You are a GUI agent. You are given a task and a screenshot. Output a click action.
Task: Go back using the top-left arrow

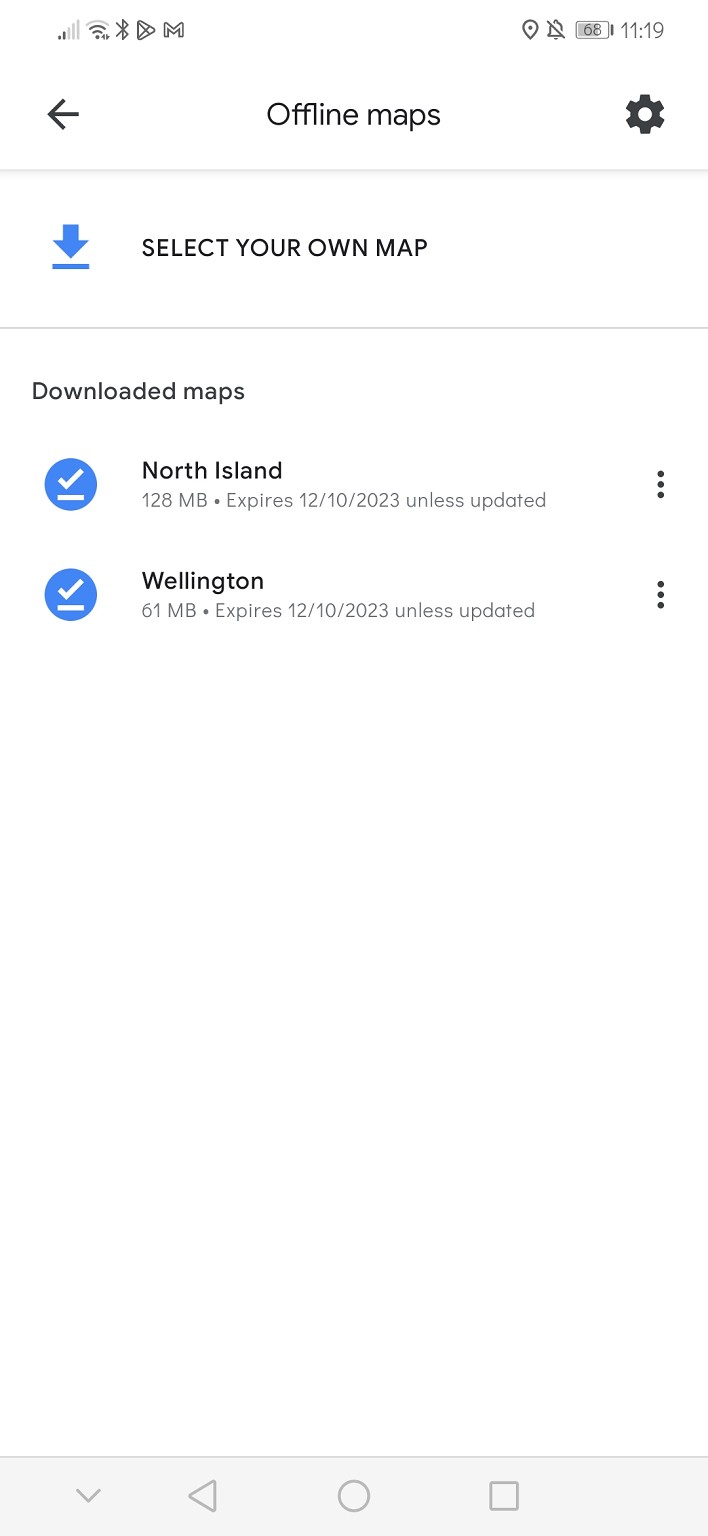pos(63,115)
